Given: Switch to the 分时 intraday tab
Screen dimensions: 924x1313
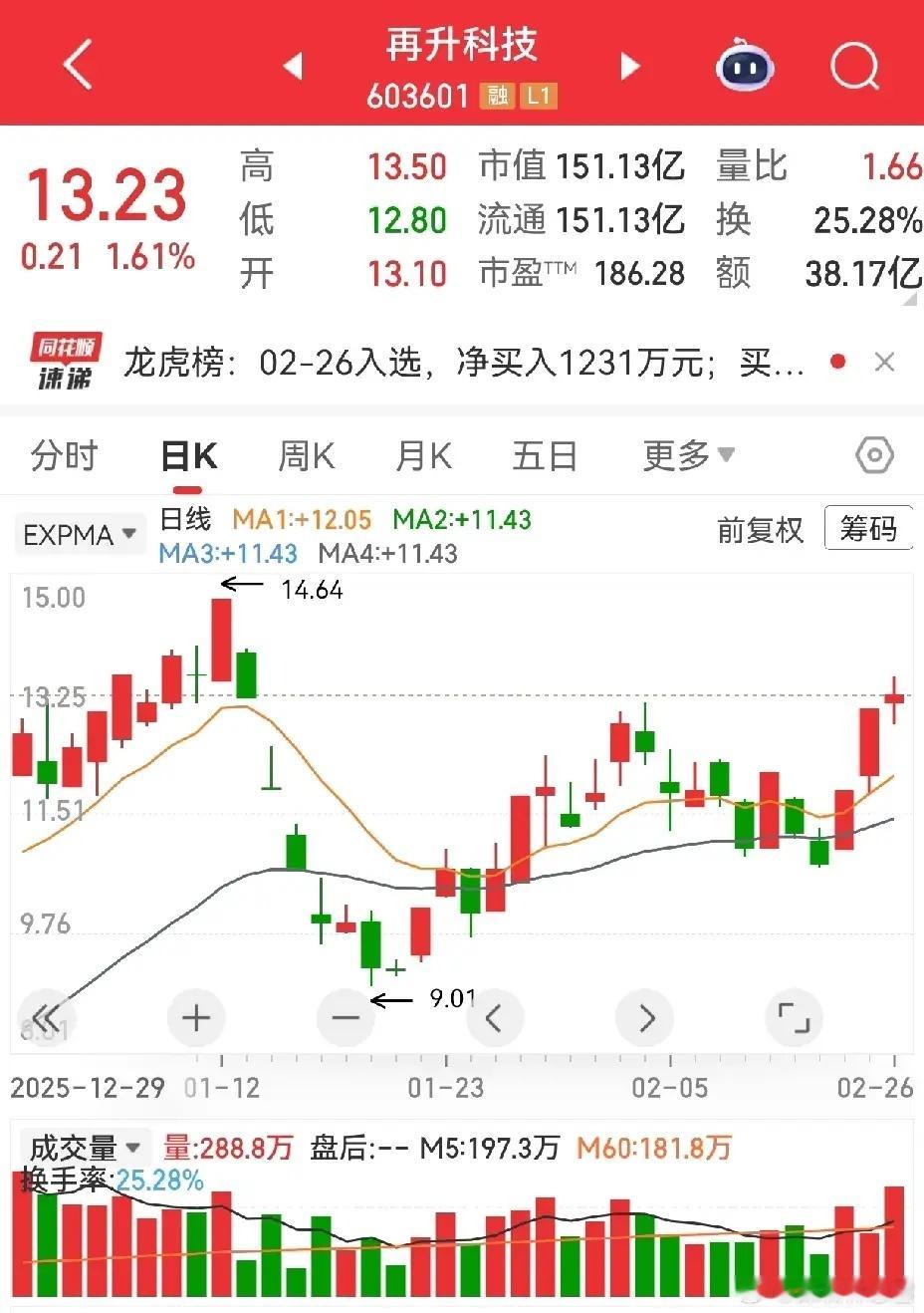Looking at the screenshot, I should pyautogui.click(x=64, y=454).
